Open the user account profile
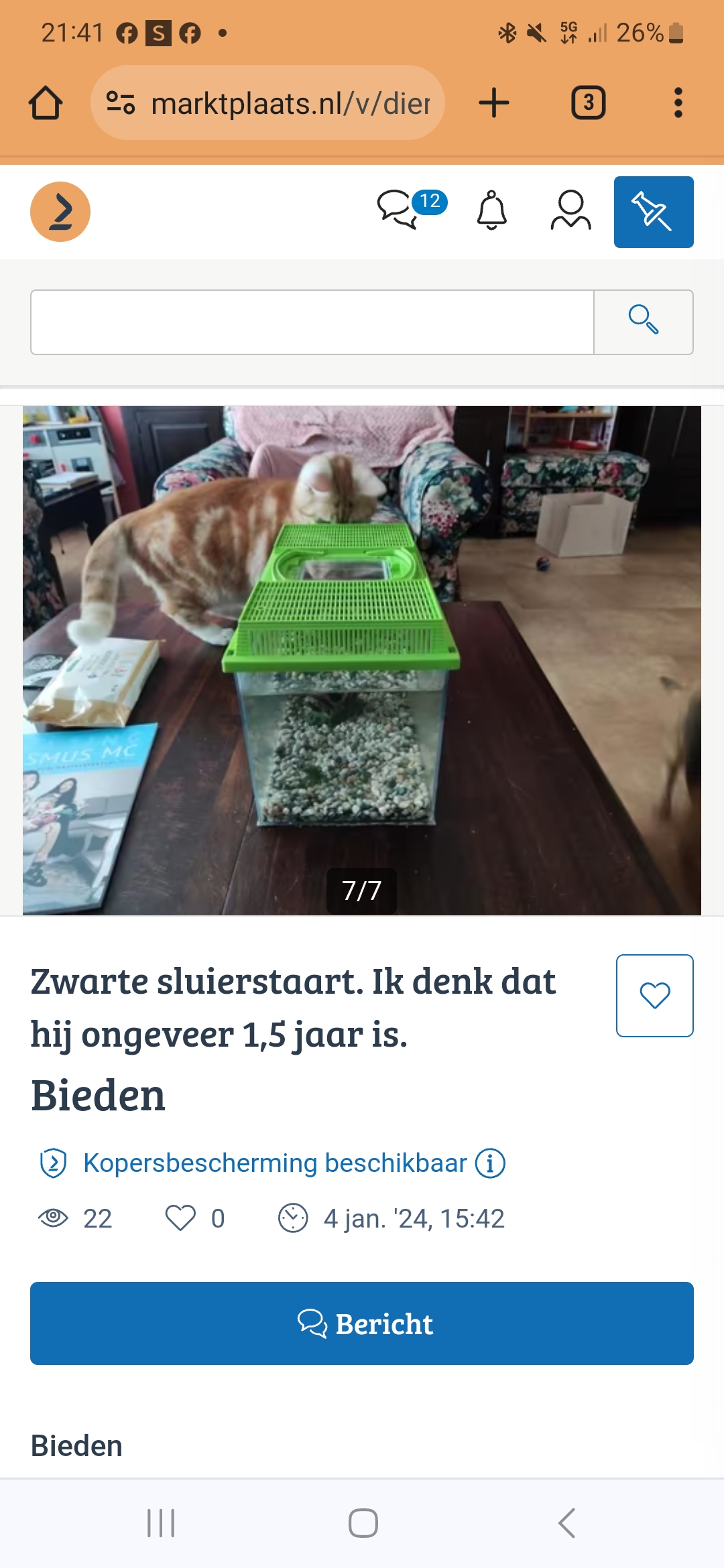The image size is (724, 1568). pyautogui.click(x=570, y=211)
